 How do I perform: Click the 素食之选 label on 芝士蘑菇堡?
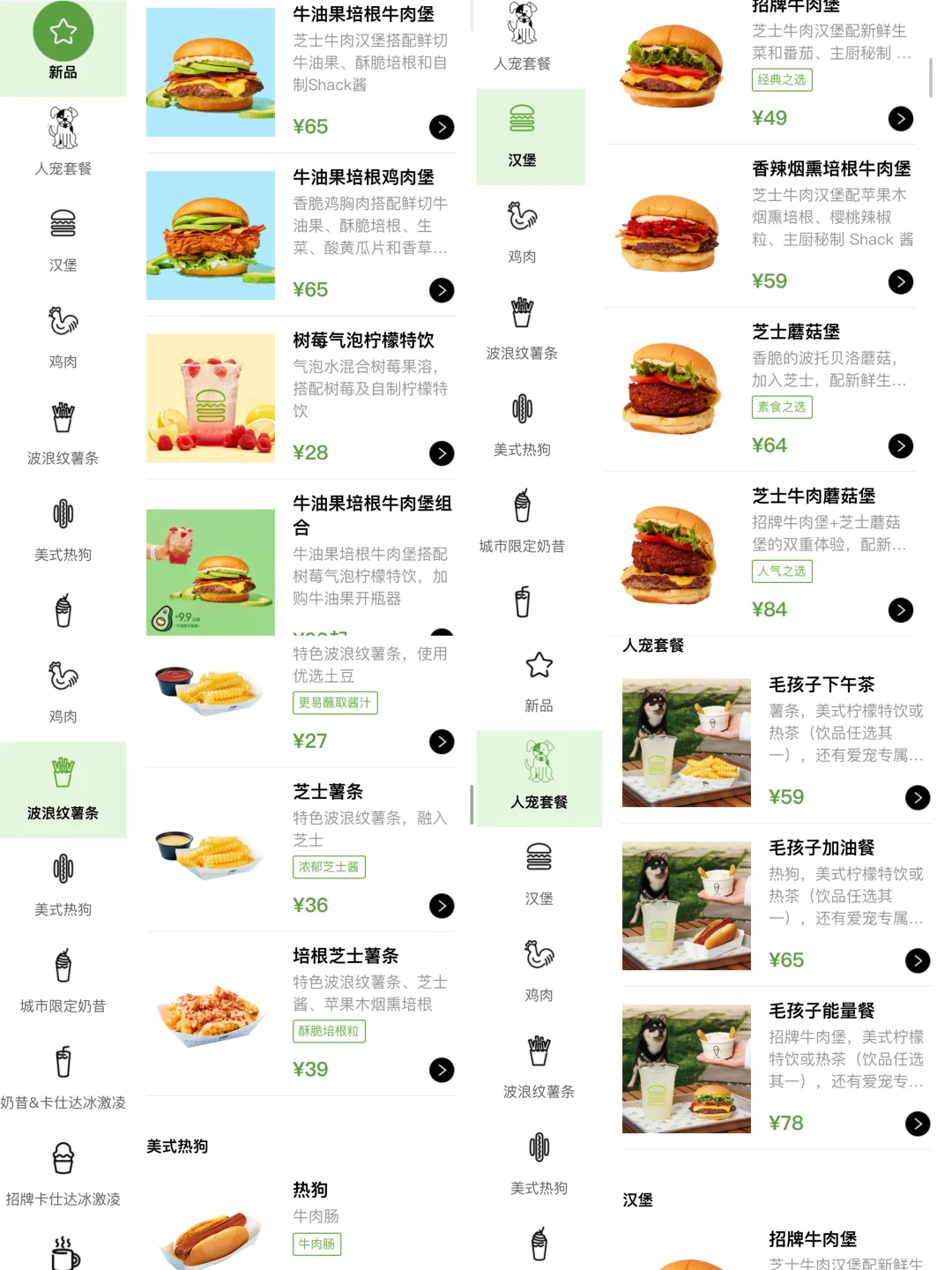[781, 407]
